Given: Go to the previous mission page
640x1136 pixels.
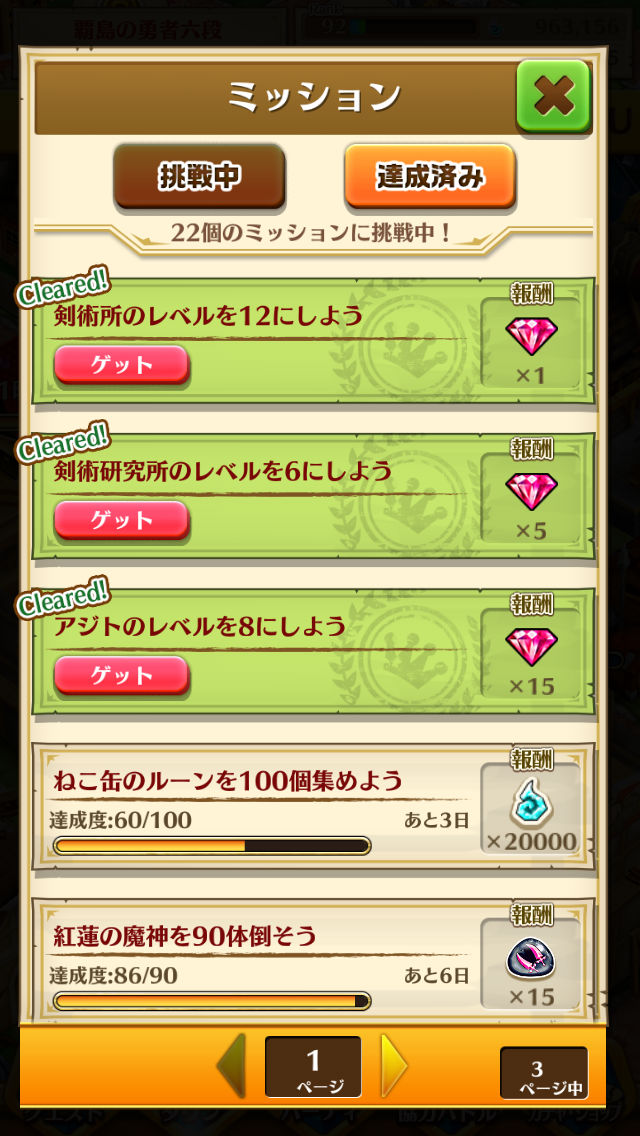Looking at the screenshot, I should (231, 1066).
